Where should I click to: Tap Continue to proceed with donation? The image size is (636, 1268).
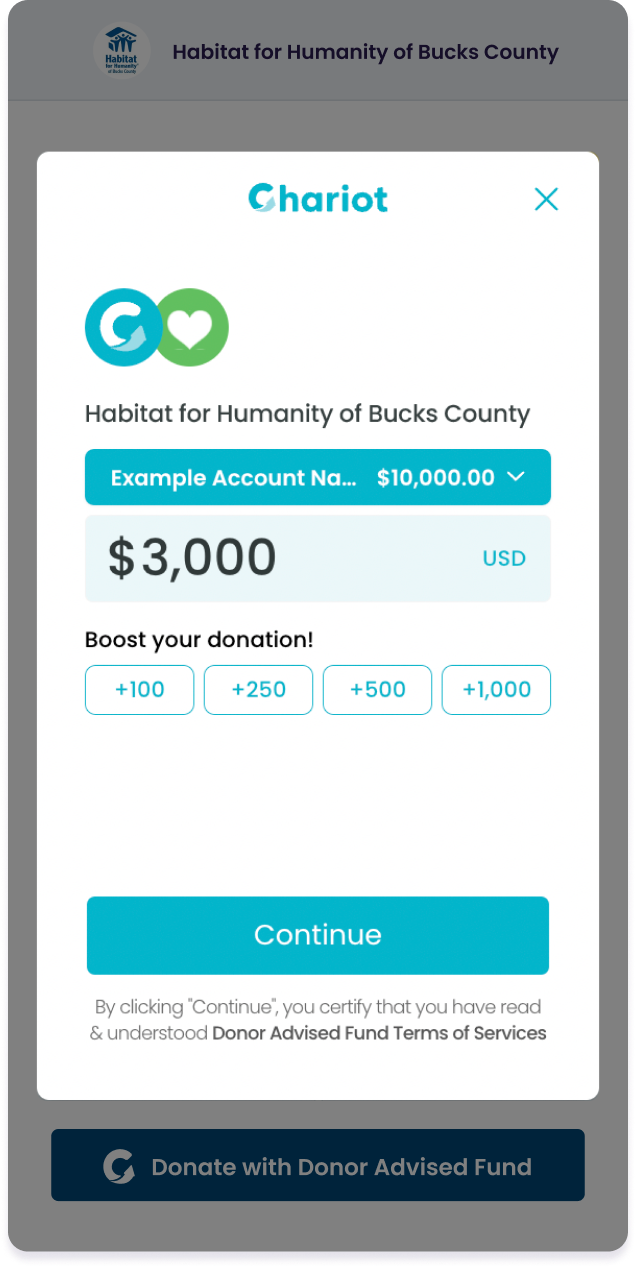point(318,935)
